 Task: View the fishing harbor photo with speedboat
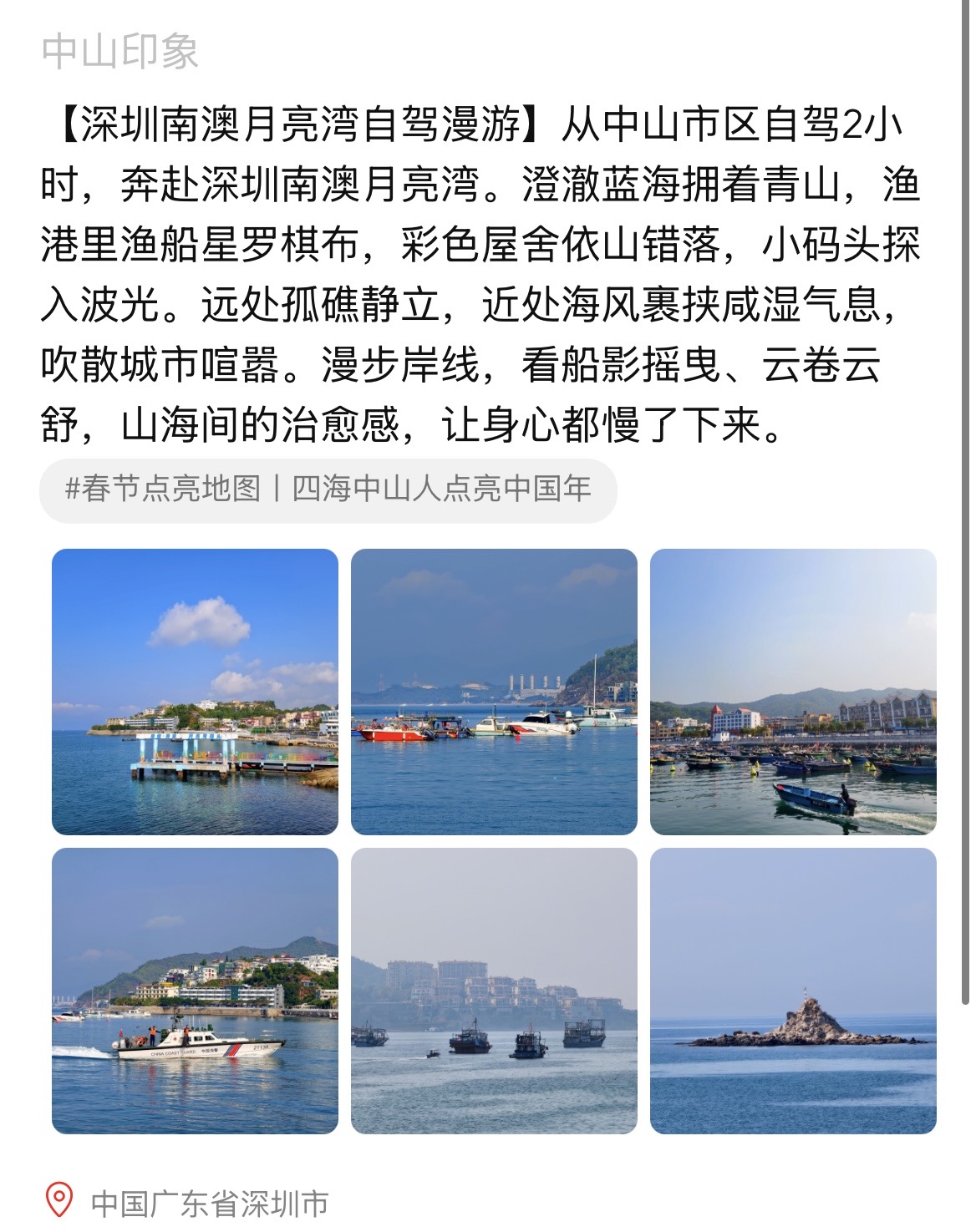tap(793, 692)
